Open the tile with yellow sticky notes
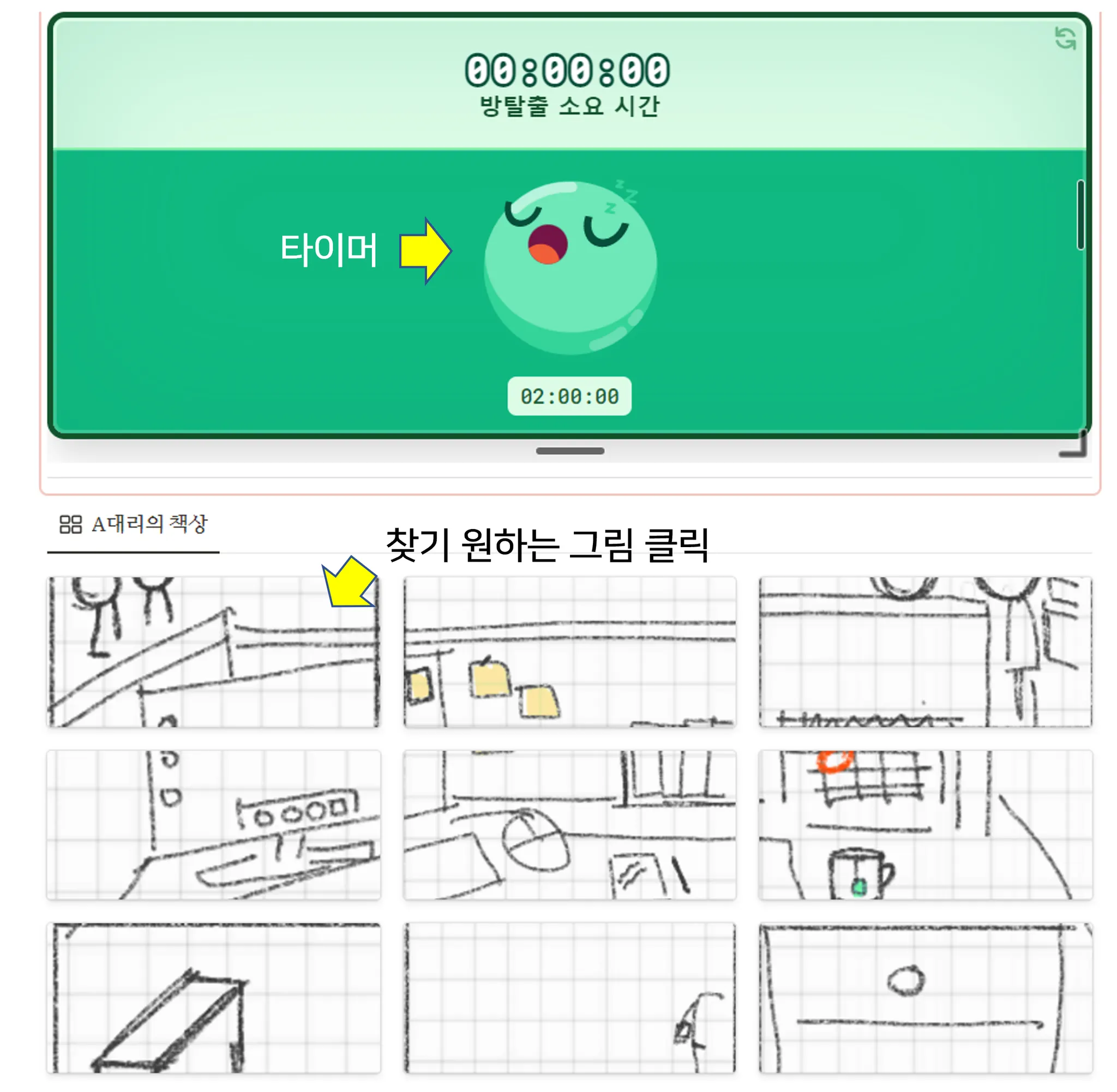Image resolution: width=1117 pixels, height=1092 pixels. coord(569,652)
